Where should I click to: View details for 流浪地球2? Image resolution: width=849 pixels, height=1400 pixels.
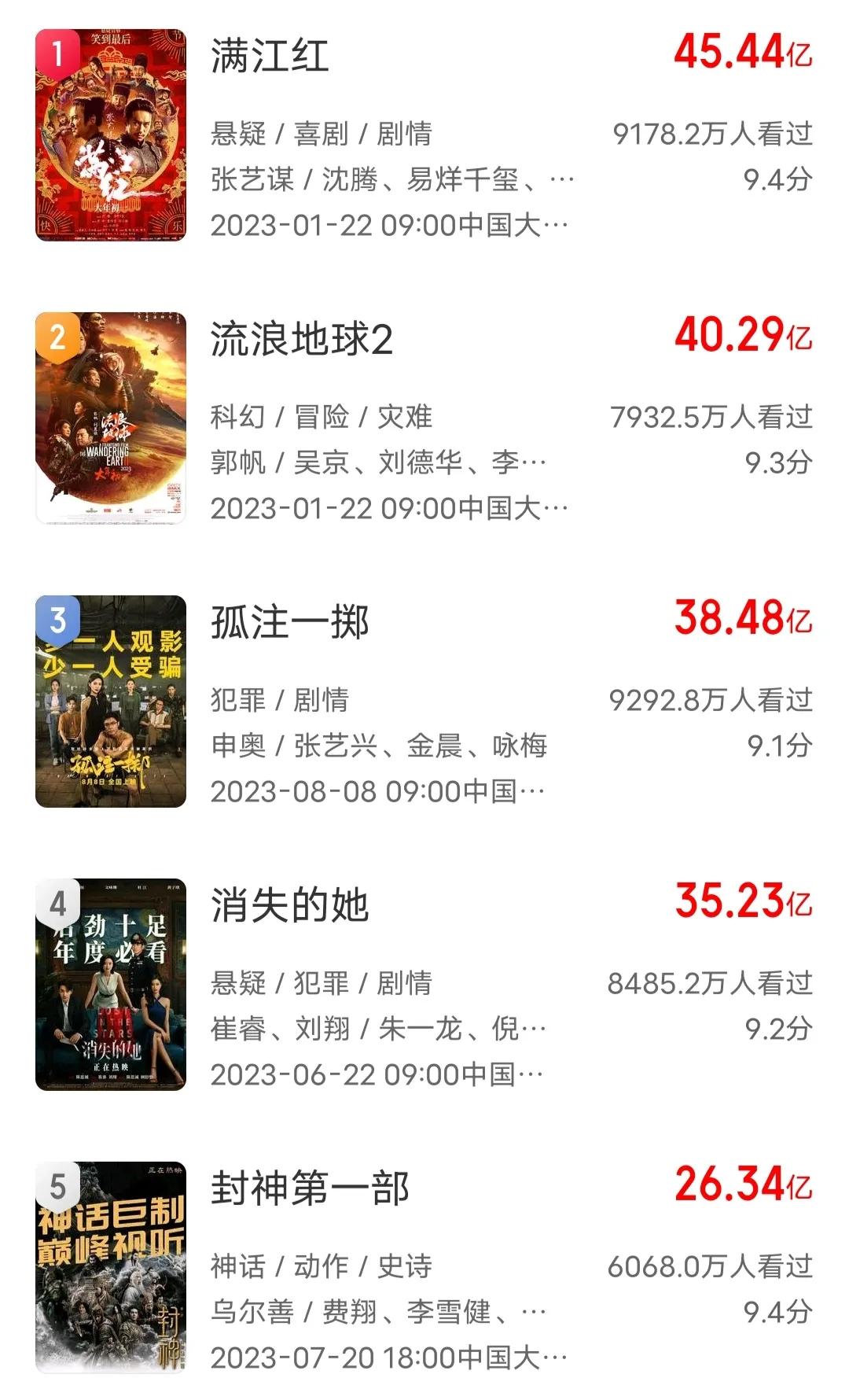pyautogui.click(x=301, y=340)
